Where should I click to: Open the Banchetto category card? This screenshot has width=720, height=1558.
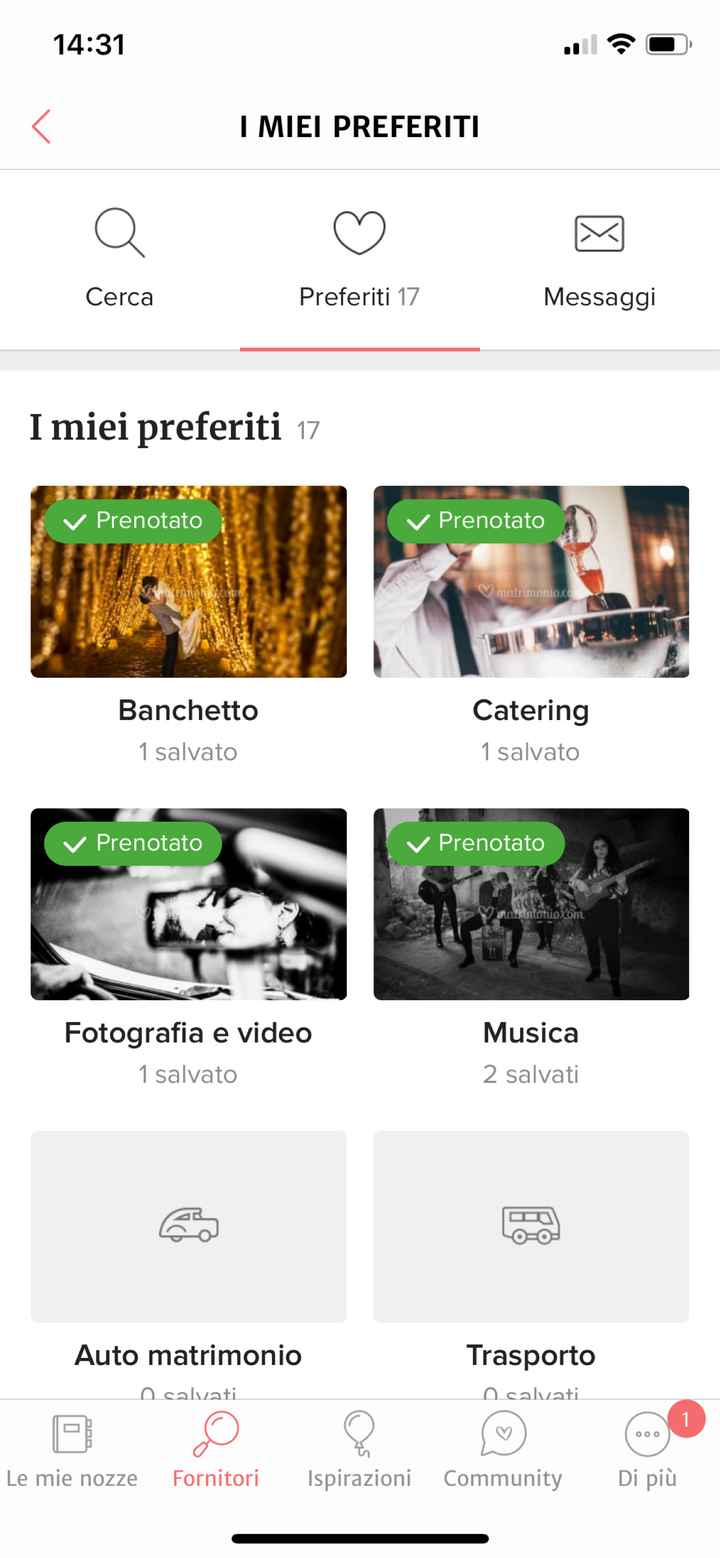(188, 581)
